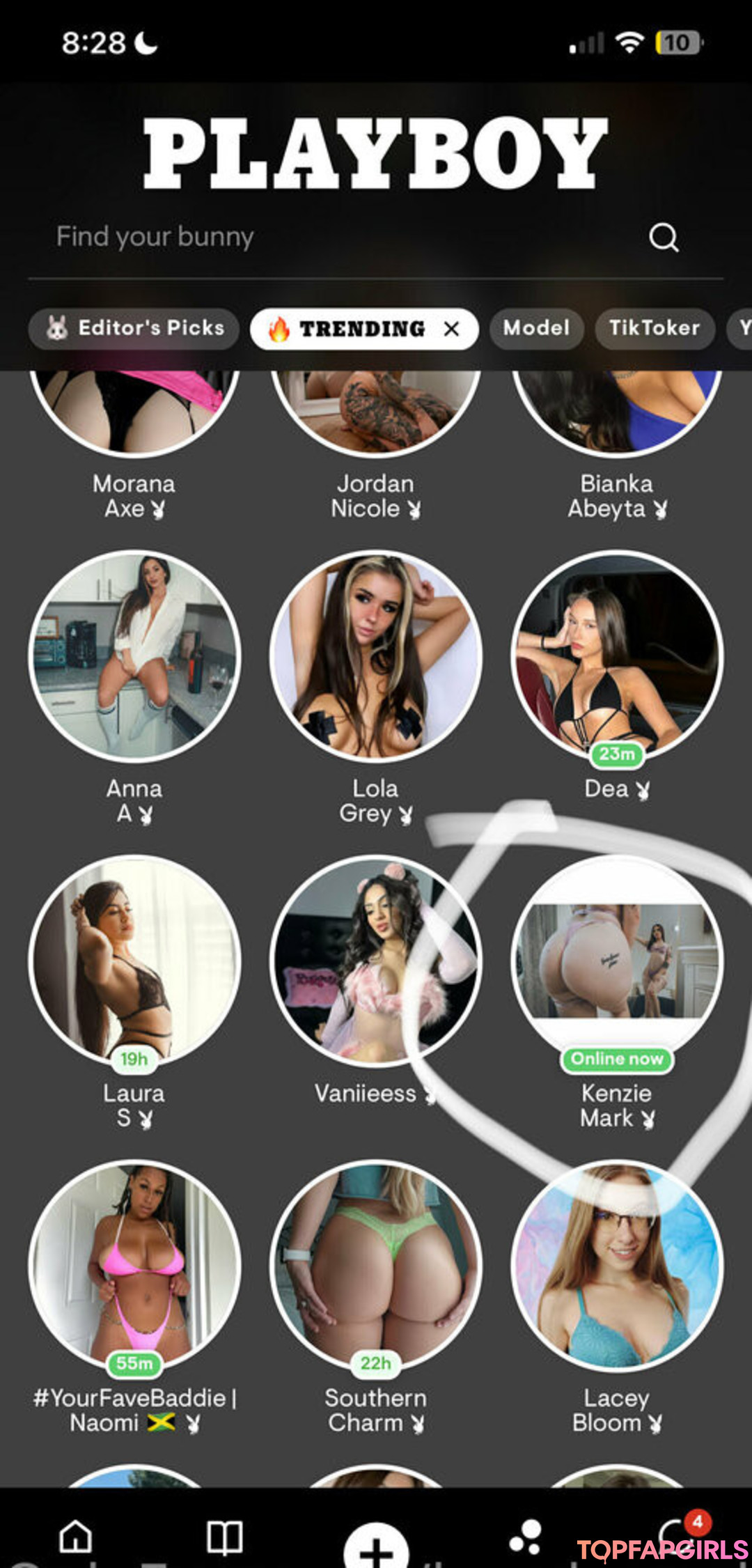752x1568 pixels.
Task: Open Lola Grey's profile
Action: coord(376,656)
